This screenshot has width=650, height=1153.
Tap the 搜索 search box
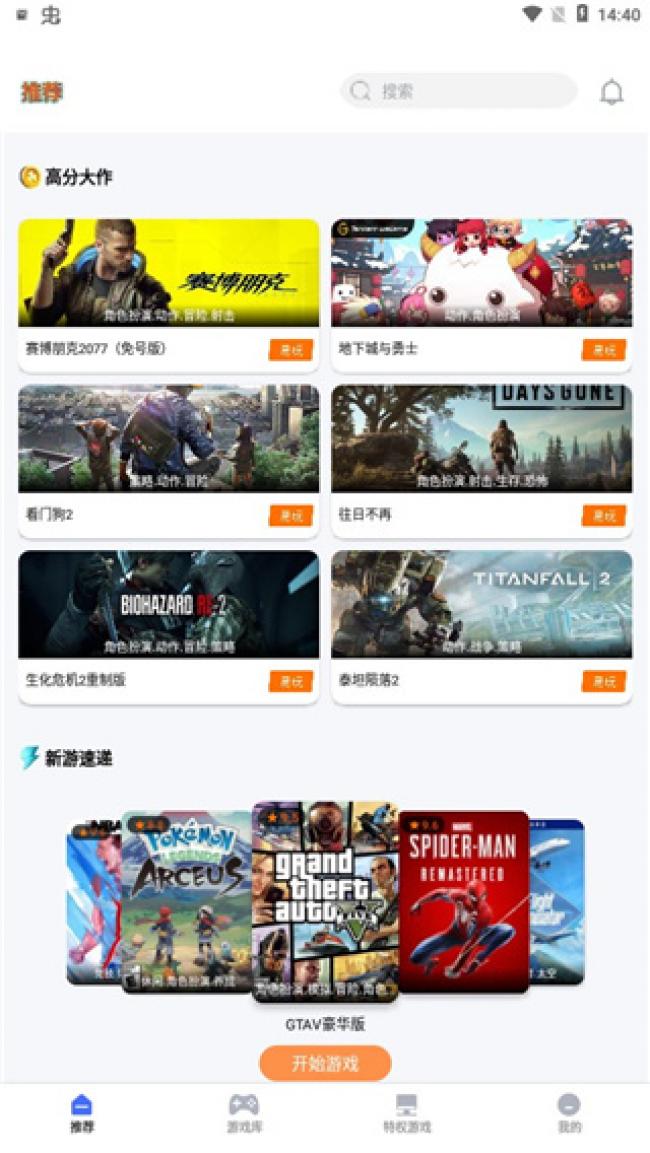pyautogui.click(x=459, y=91)
